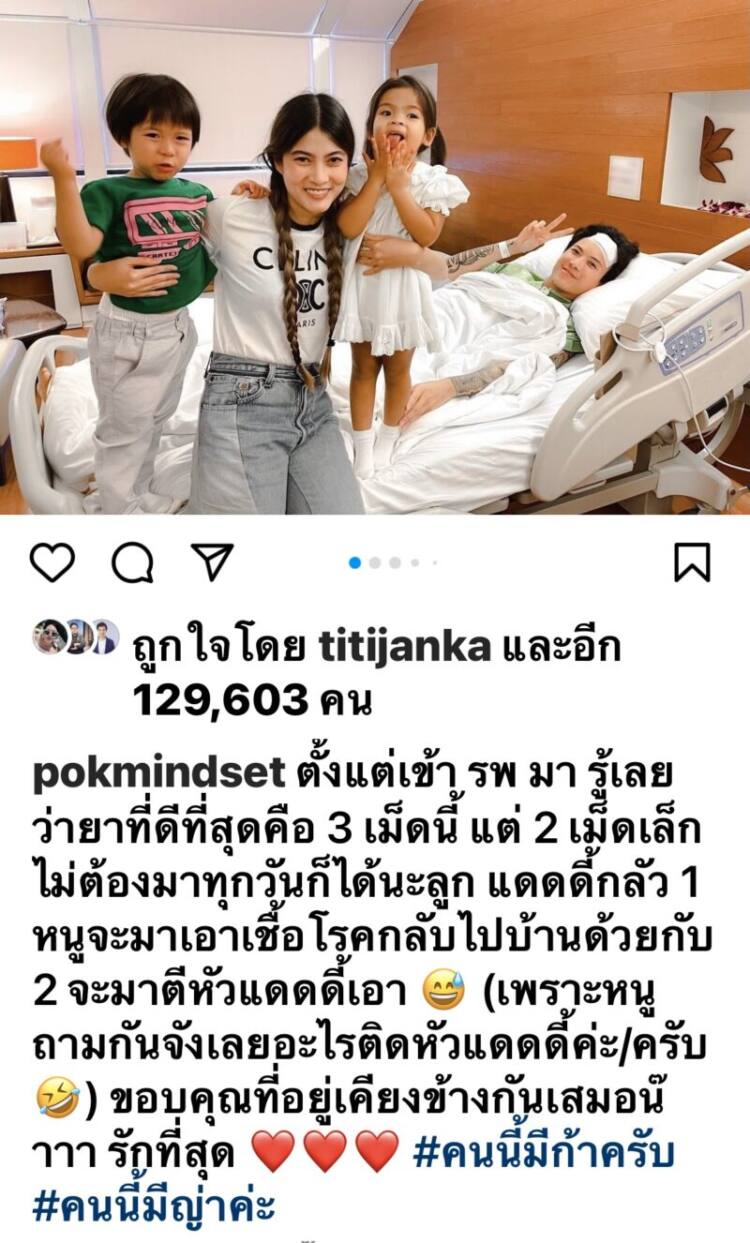Open titijanka's profile from the likes line
The height and width of the screenshot is (1243, 750).
[x=405, y=649]
